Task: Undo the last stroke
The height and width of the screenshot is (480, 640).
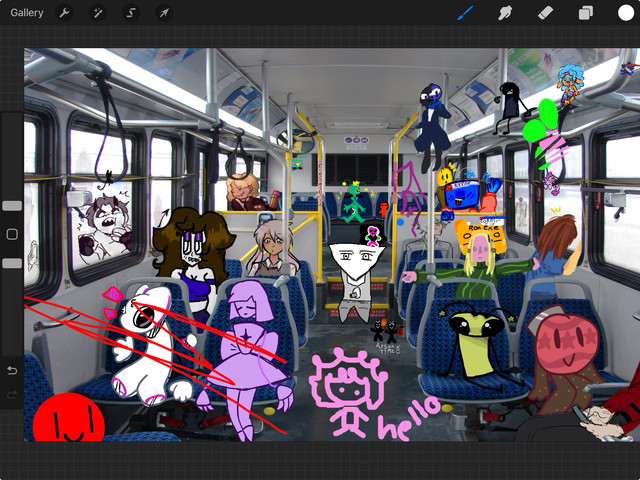Action: (12, 371)
